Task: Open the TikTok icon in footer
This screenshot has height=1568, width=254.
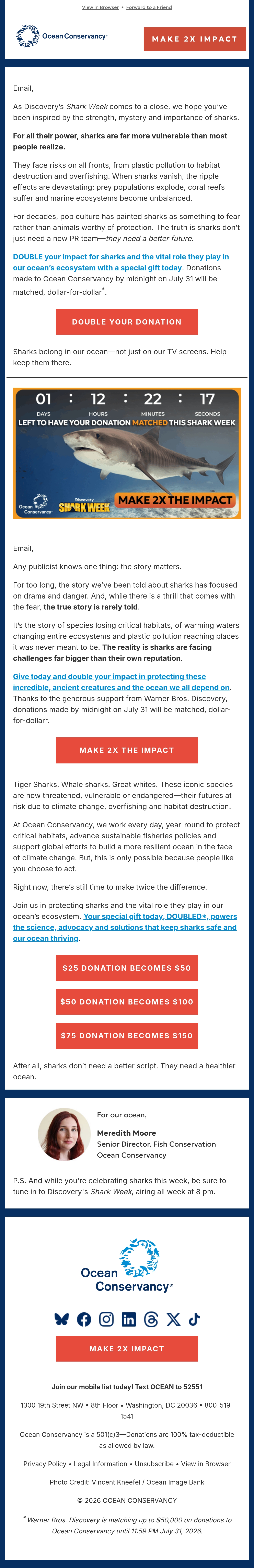Action: click(x=194, y=1319)
